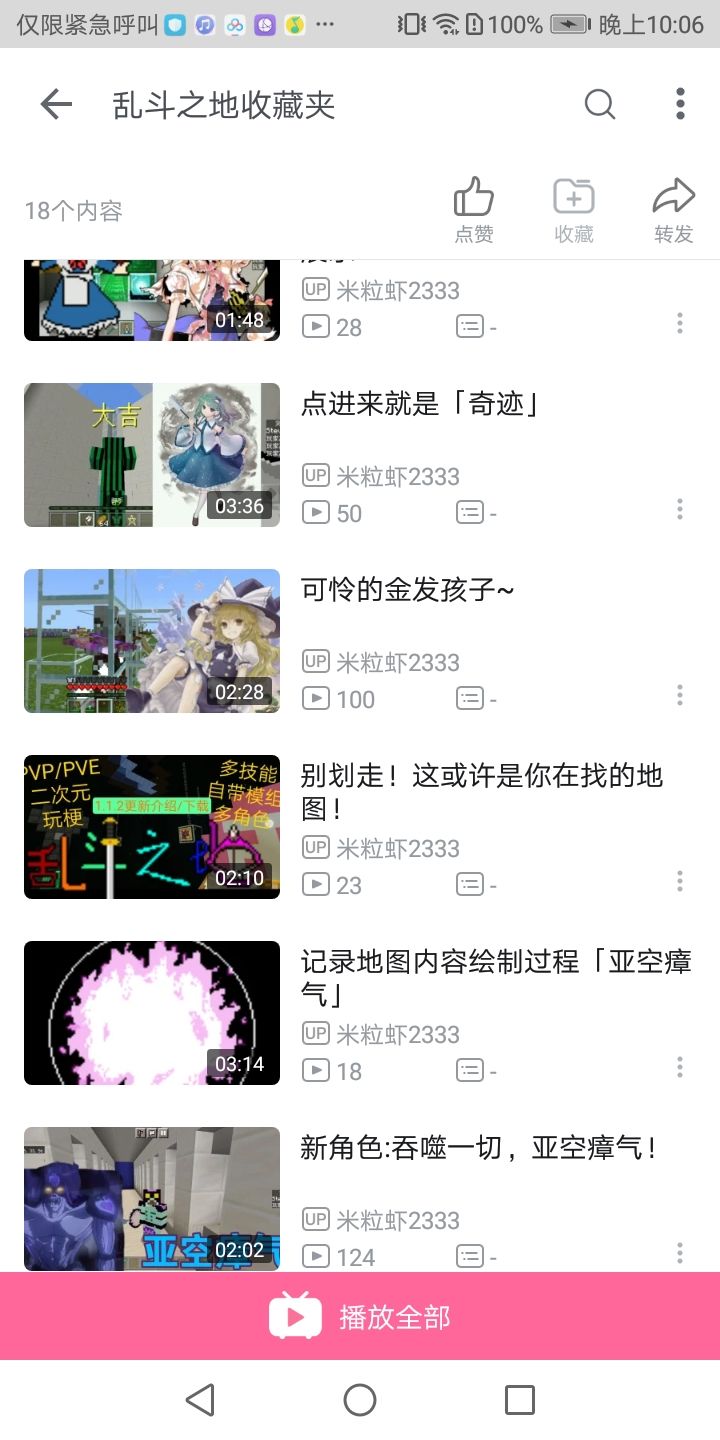The width and height of the screenshot is (720, 1440).
Task: Open options menu for 点进来就是「奇迹」 video
Action: [x=679, y=509]
